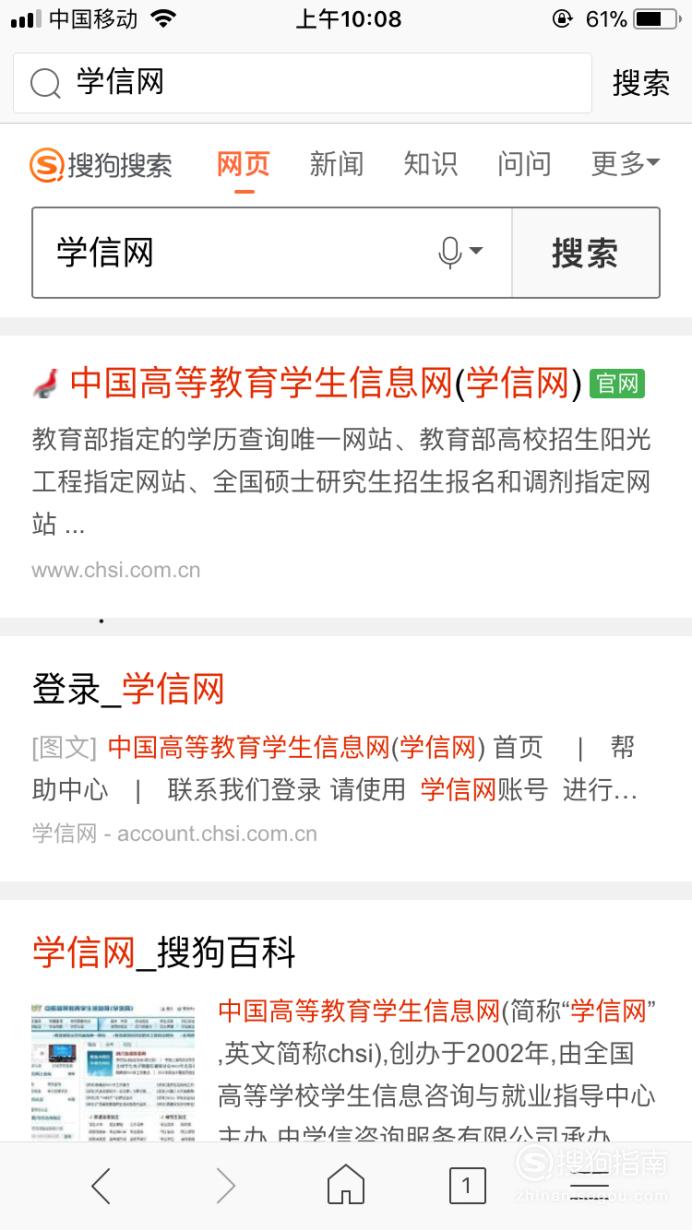The width and height of the screenshot is (692, 1230).
Task: Go back with the browser back arrow
Action: pyautogui.click(x=101, y=1186)
